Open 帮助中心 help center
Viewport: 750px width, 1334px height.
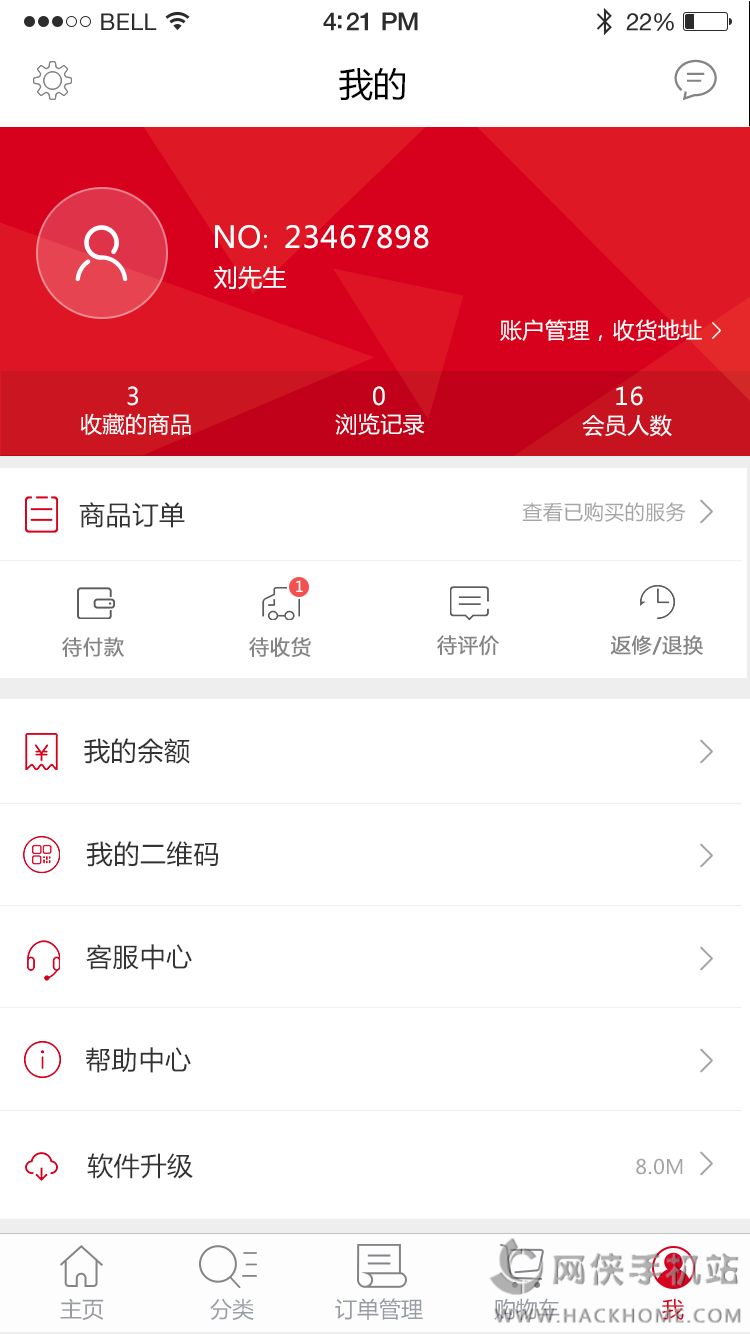[375, 1060]
